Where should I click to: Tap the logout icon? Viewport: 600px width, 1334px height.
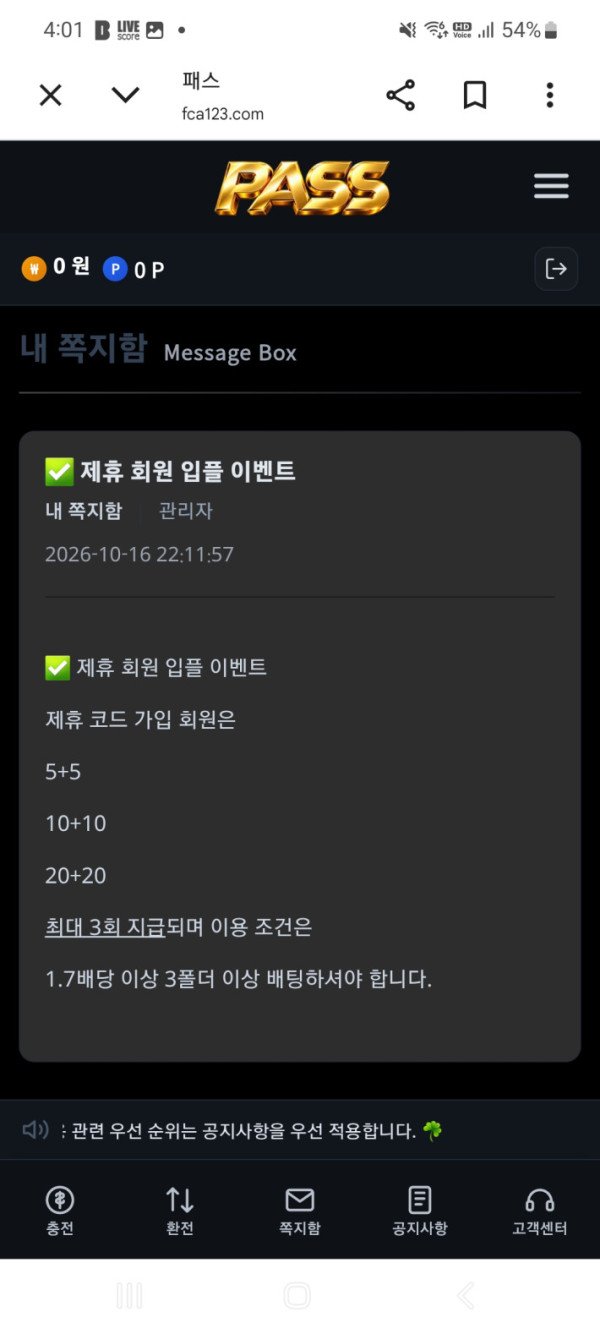tap(556, 268)
